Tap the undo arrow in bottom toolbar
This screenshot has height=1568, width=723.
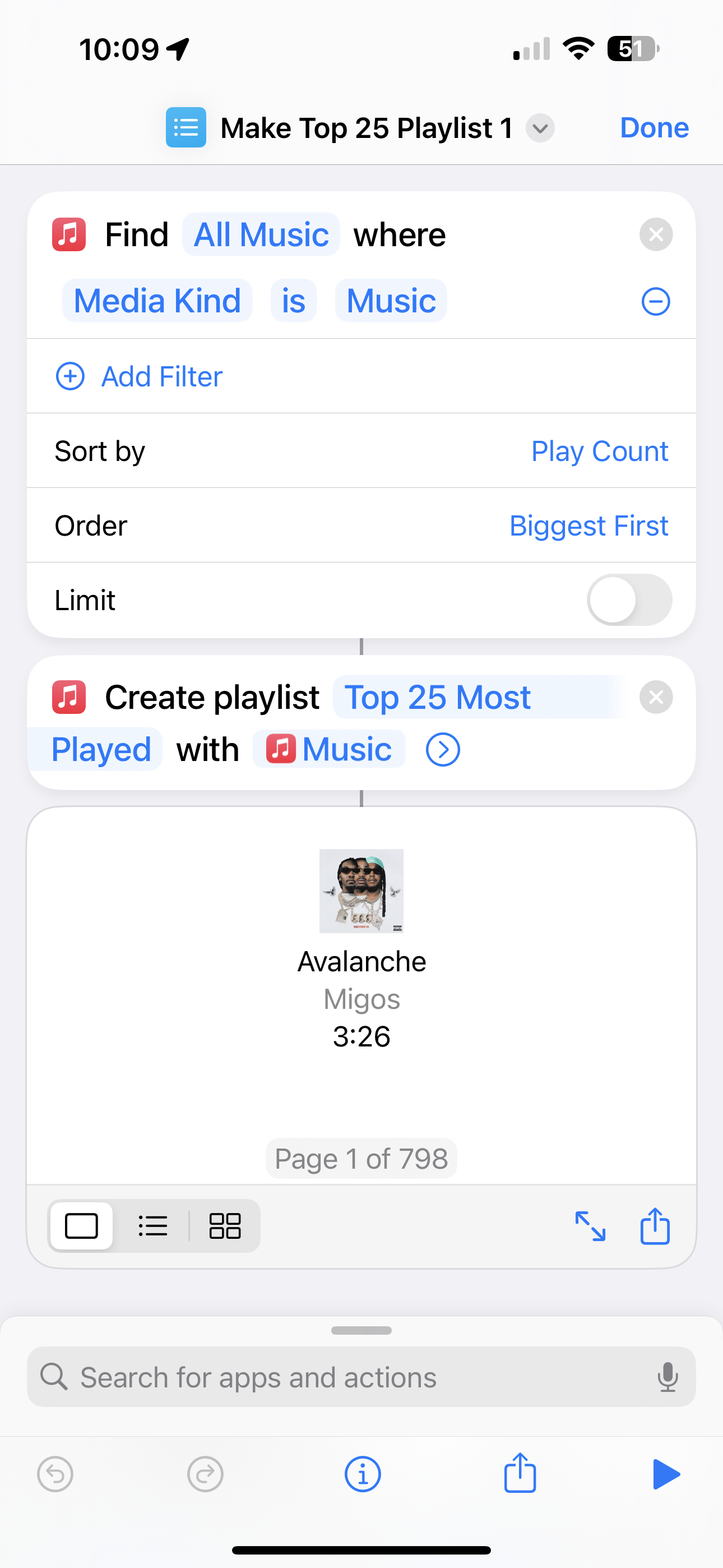tap(55, 1474)
